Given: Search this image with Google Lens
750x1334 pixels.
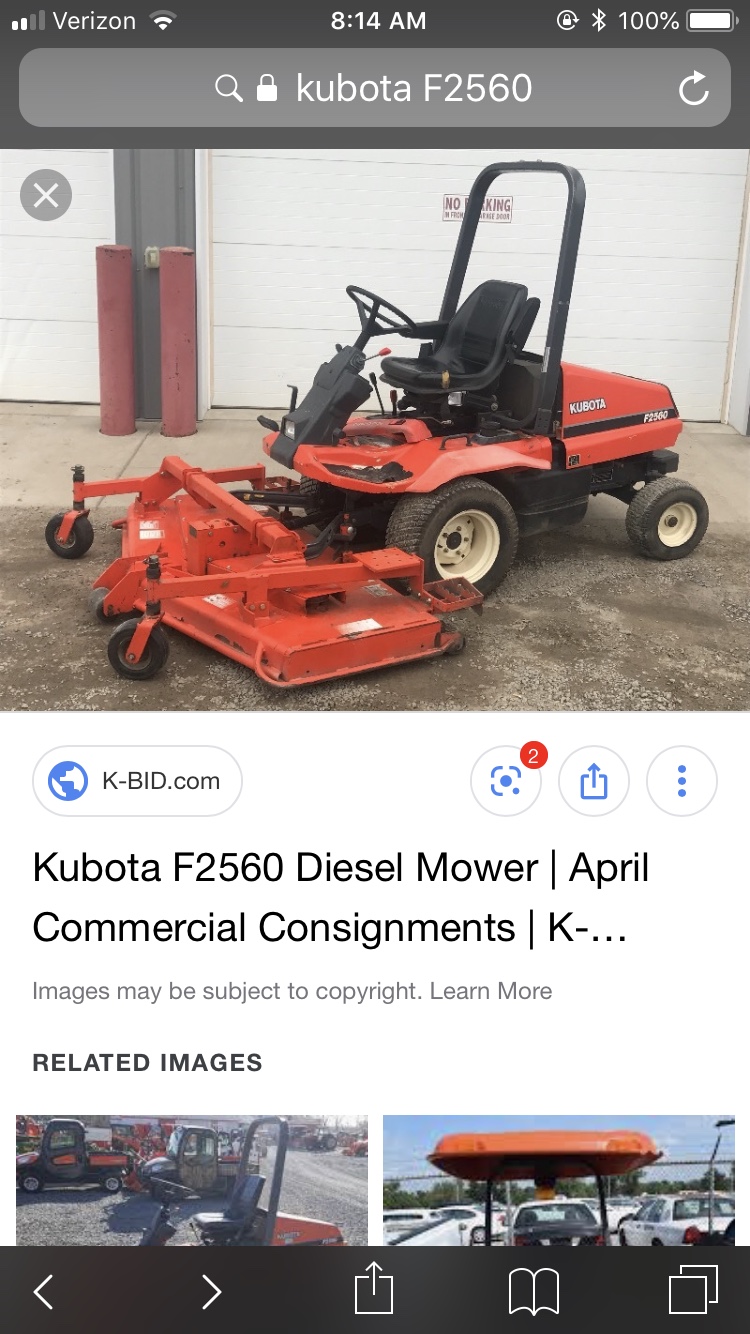Looking at the screenshot, I should pos(506,781).
